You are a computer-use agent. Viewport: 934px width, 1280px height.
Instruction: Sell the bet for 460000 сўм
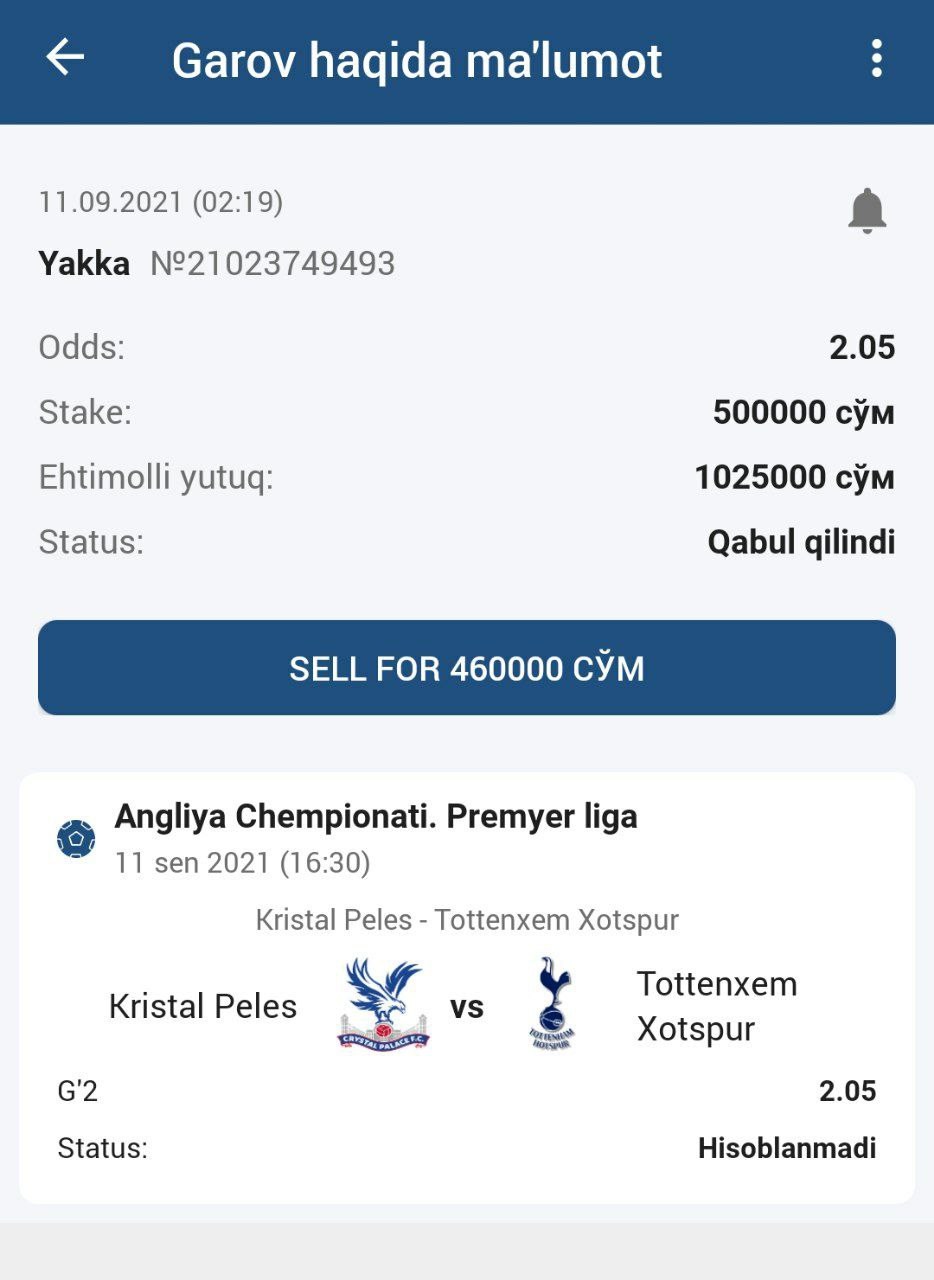point(467,668)
